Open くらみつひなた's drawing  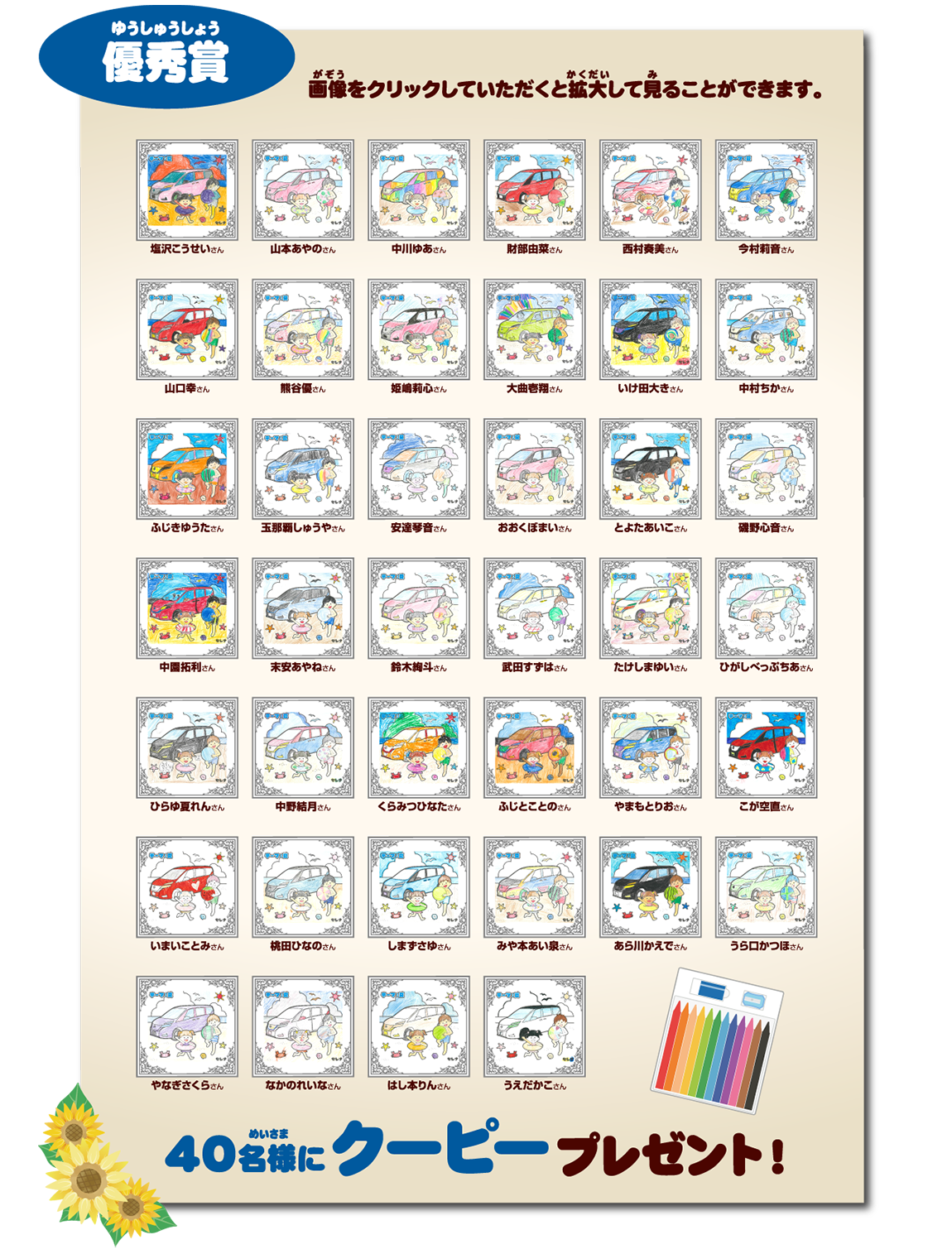point(419,748)
